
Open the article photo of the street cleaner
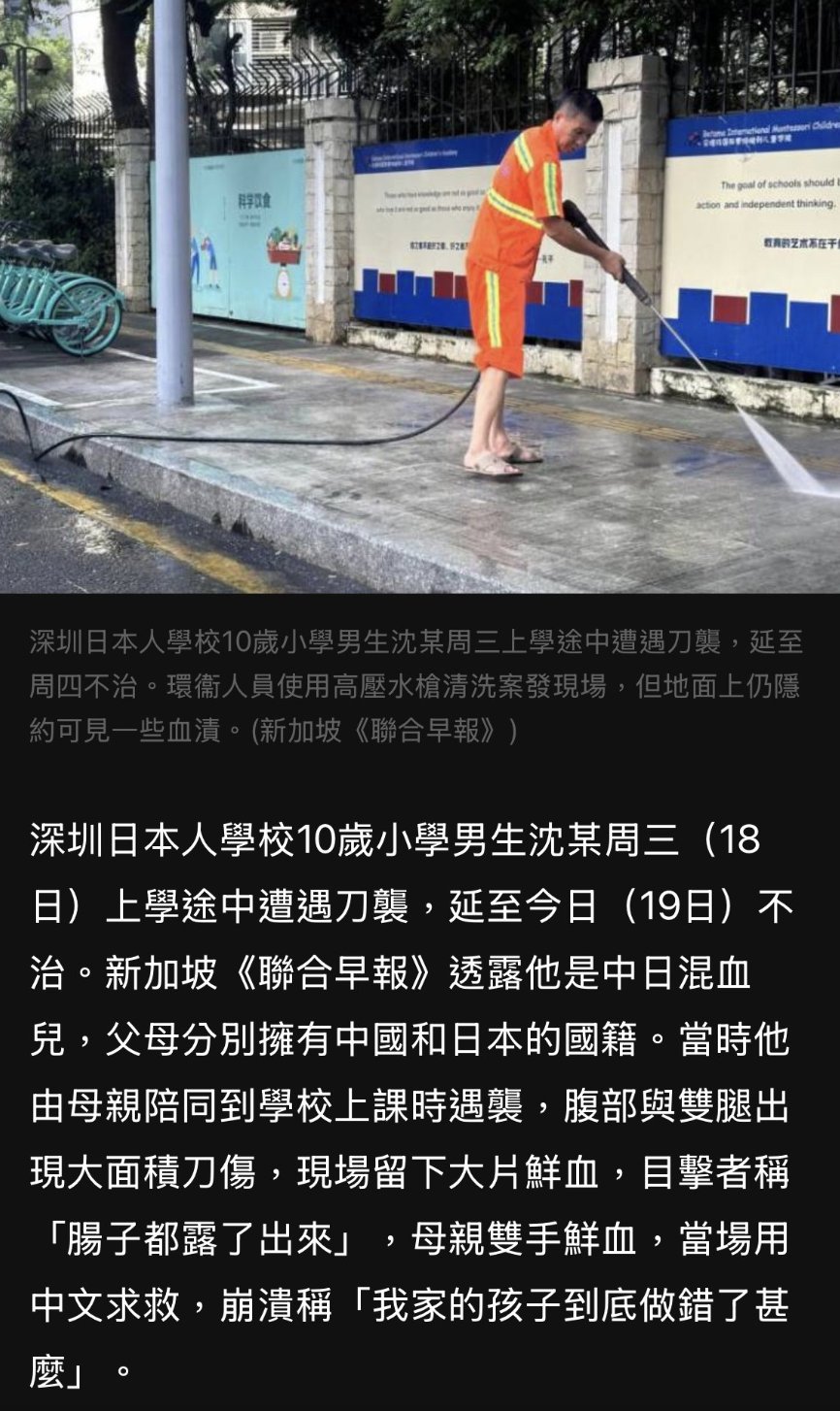point(420,296)
